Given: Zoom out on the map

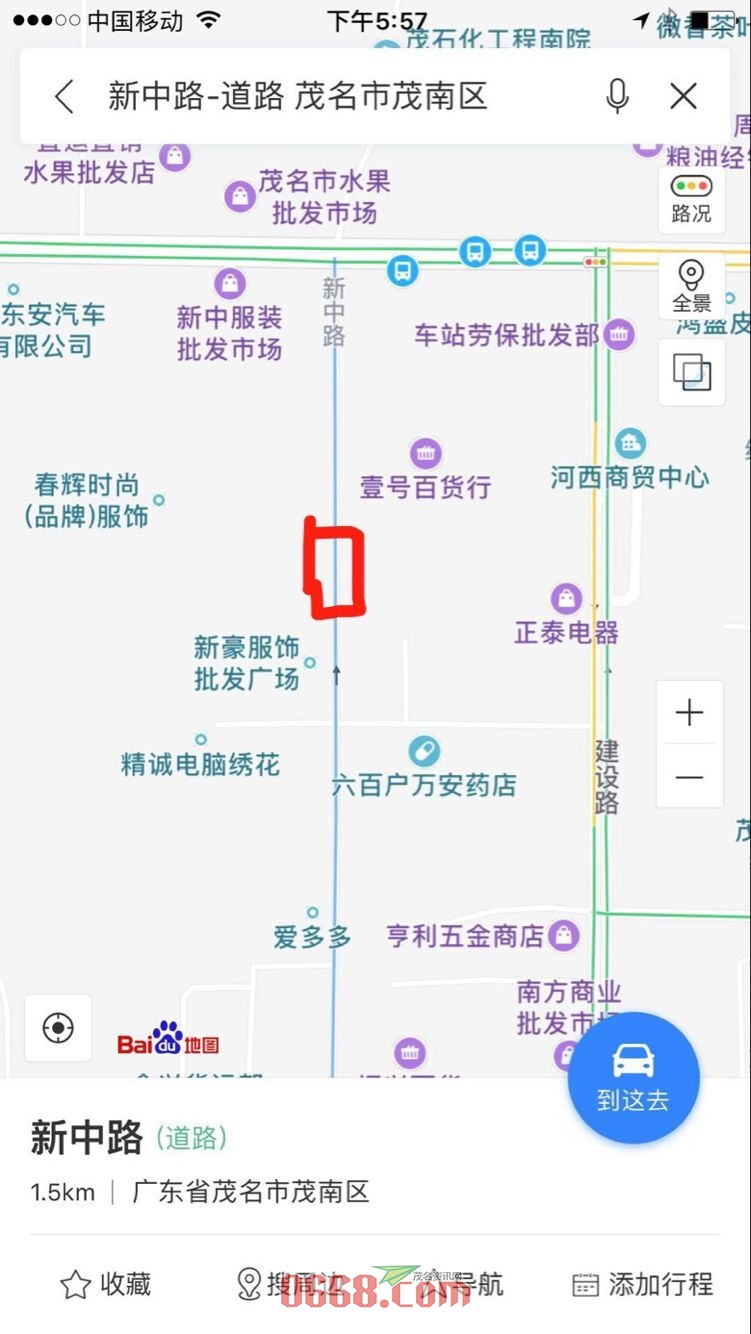Looking at the screenshot, I should coord(690,778).
